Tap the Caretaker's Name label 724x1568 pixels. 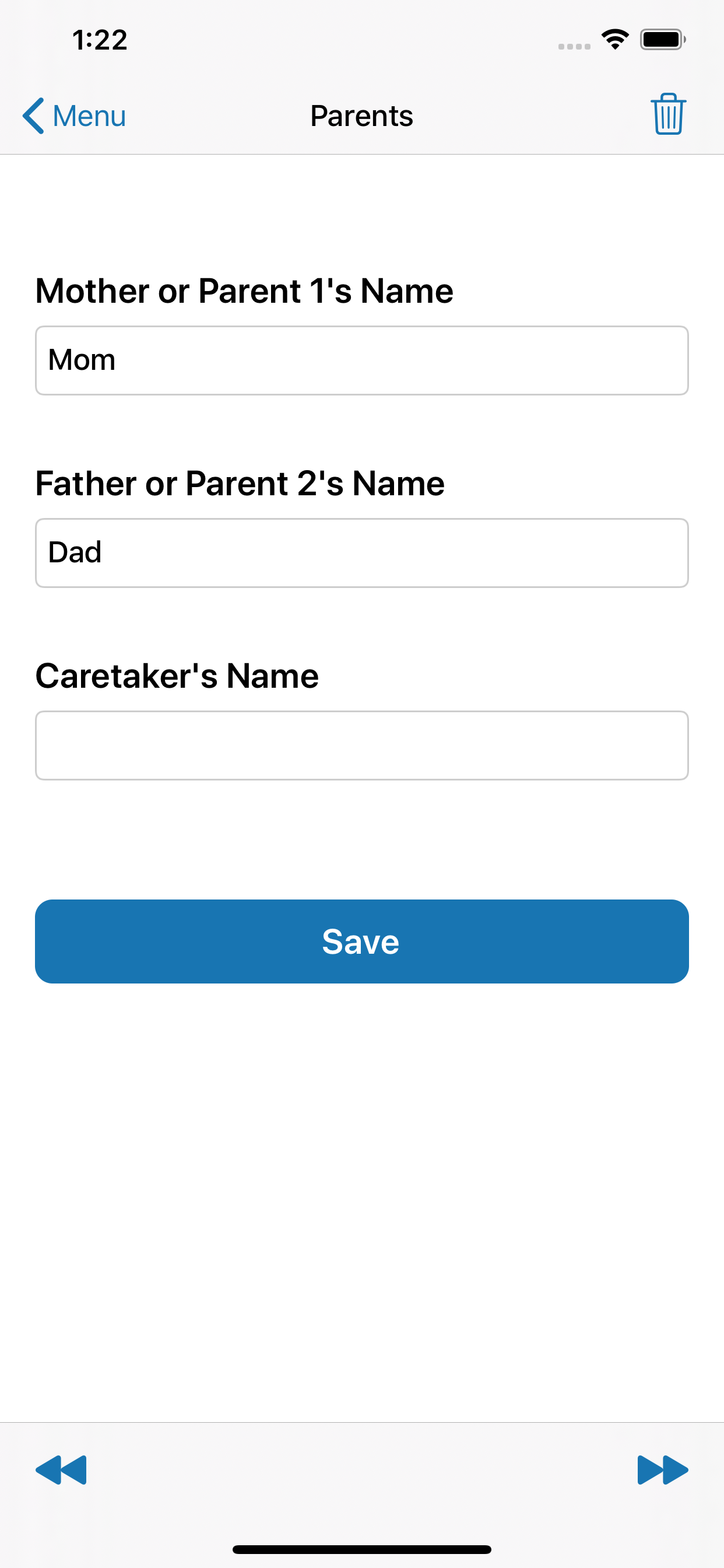click(x=177, y=674)
